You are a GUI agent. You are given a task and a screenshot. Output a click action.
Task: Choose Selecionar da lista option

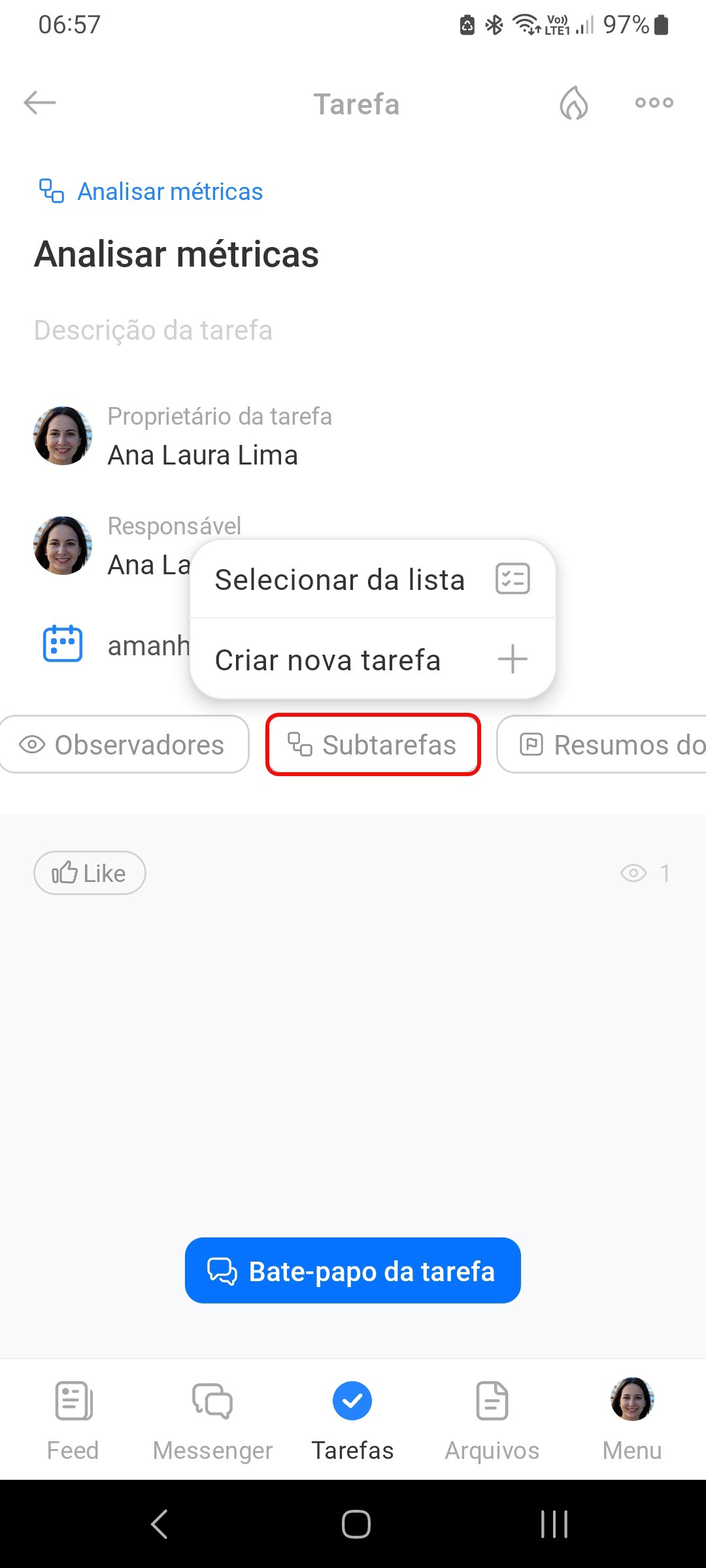372,580
